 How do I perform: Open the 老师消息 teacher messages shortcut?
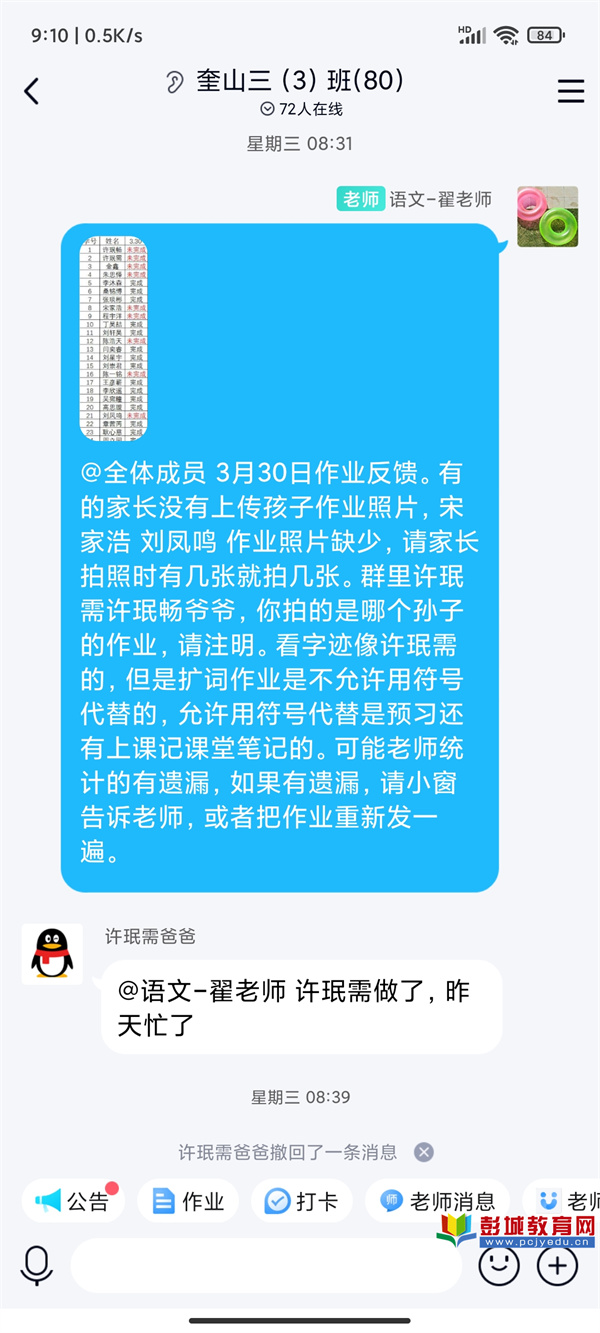click(x=438, y=1201)
